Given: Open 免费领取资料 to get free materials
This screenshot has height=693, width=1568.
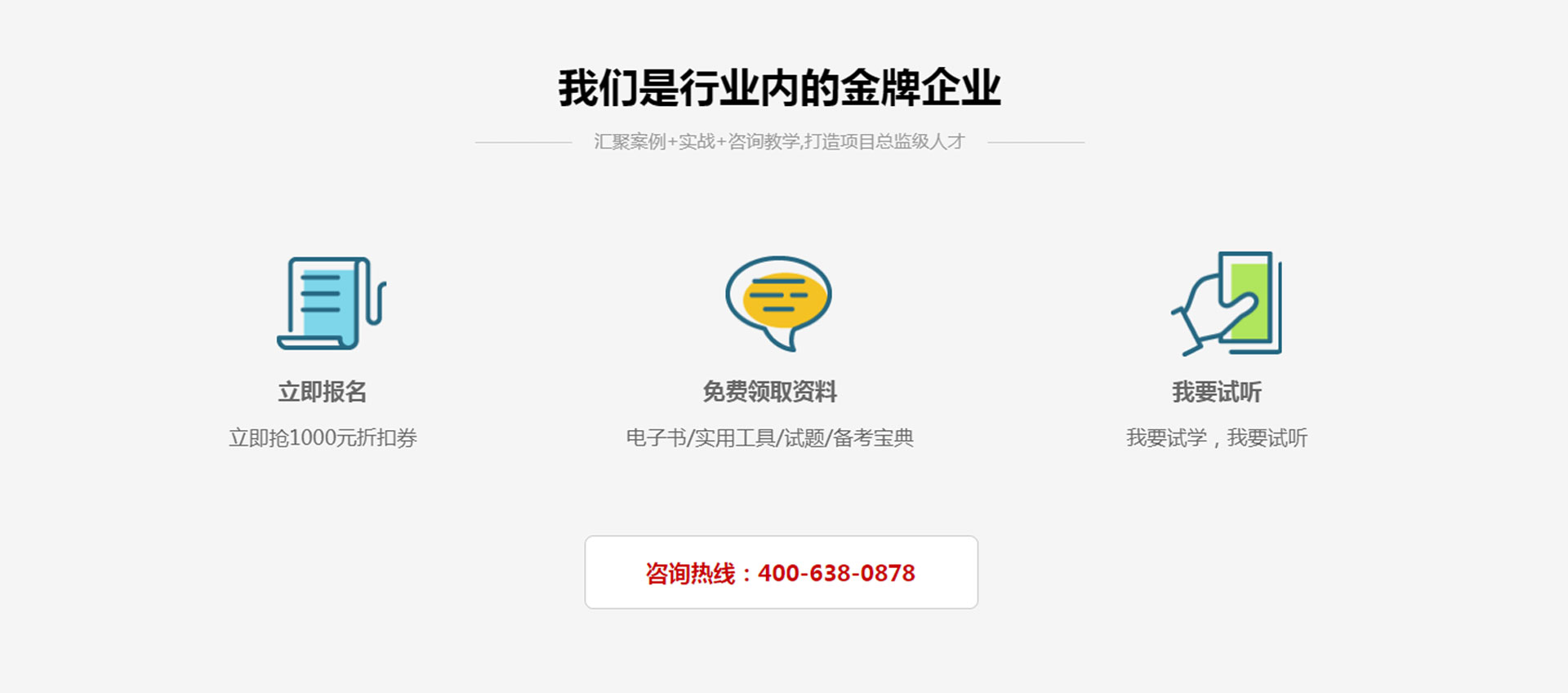Looking at the screenshot, I should tap(770, 392).
